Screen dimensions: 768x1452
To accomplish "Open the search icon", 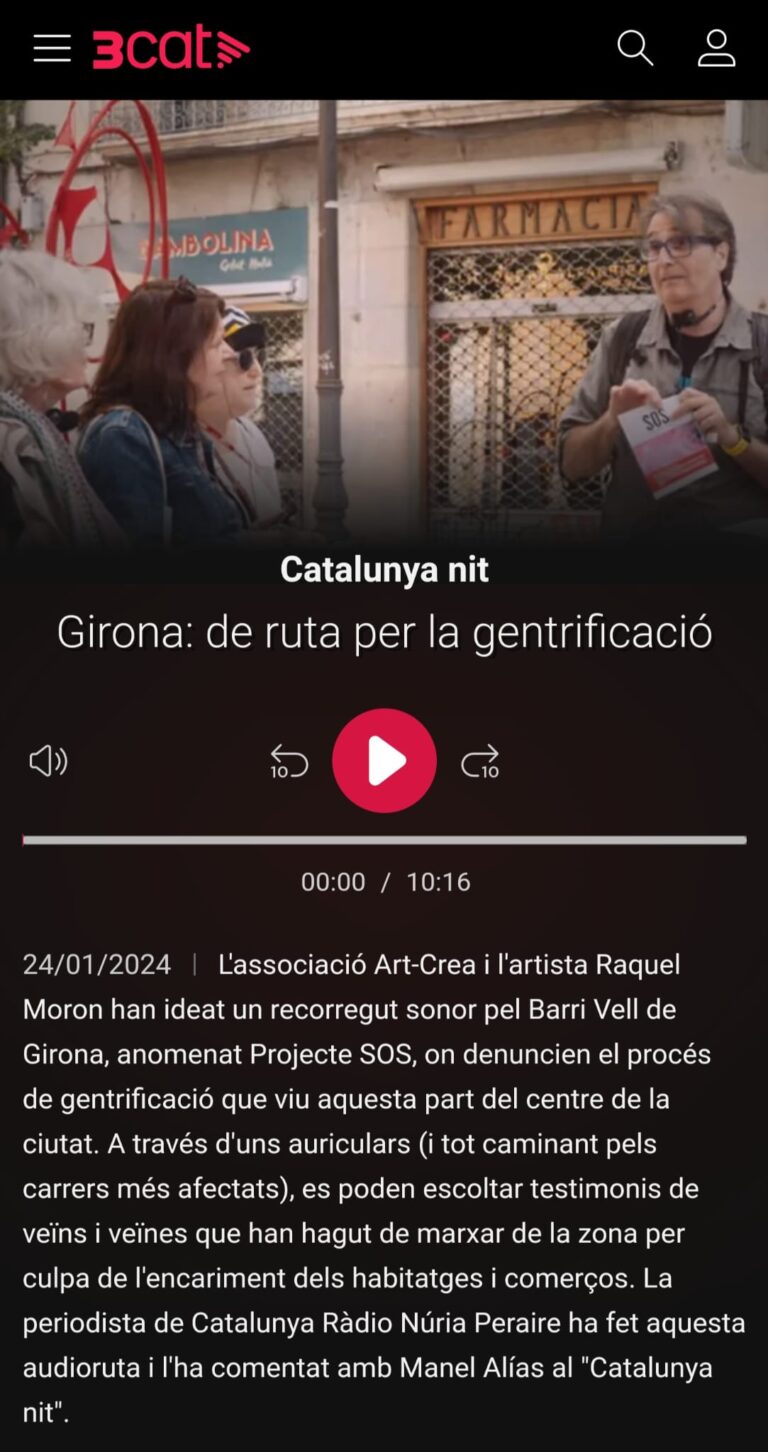I will 635,48.
